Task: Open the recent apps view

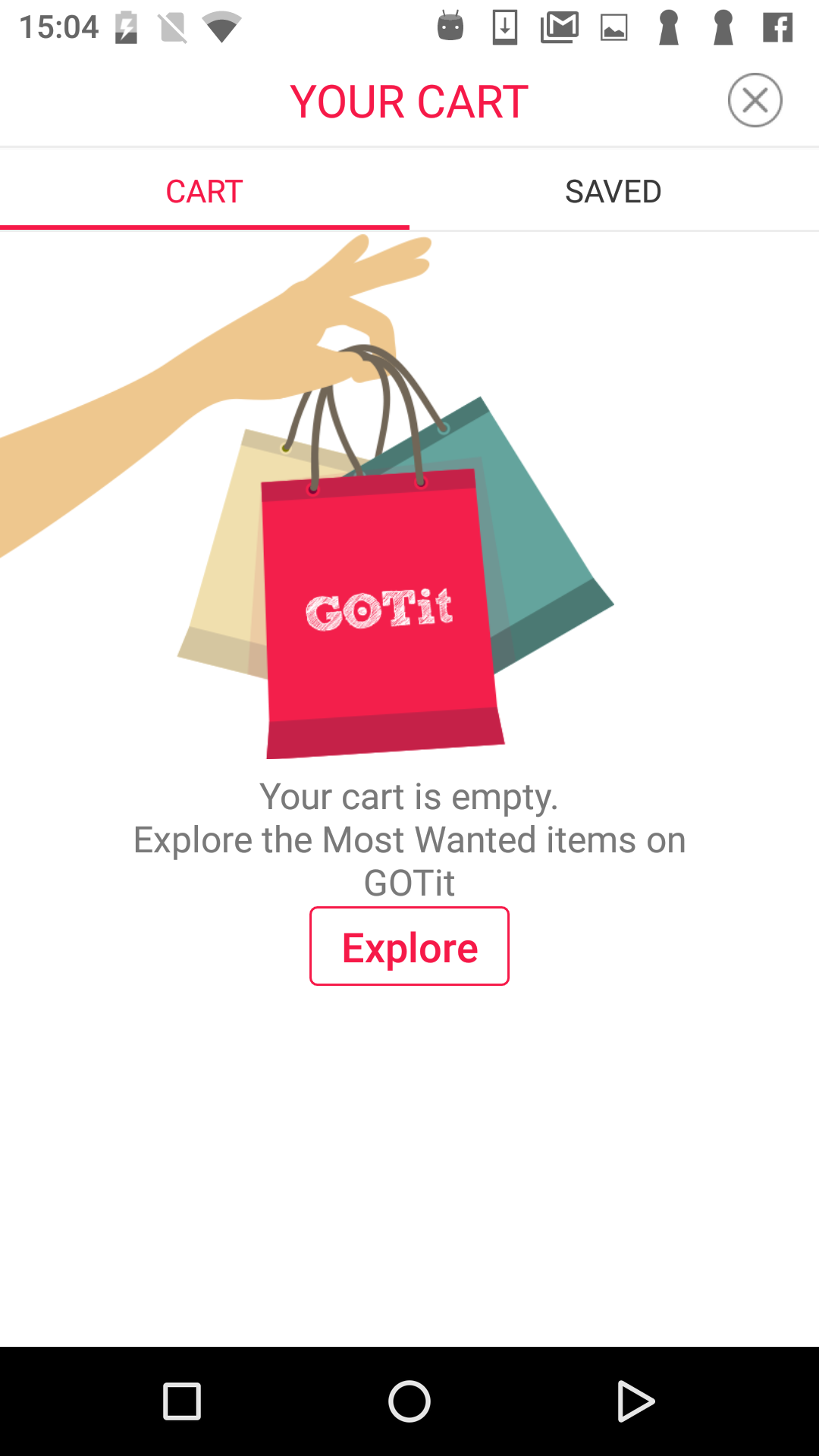Action: (x=182, y=1401)
